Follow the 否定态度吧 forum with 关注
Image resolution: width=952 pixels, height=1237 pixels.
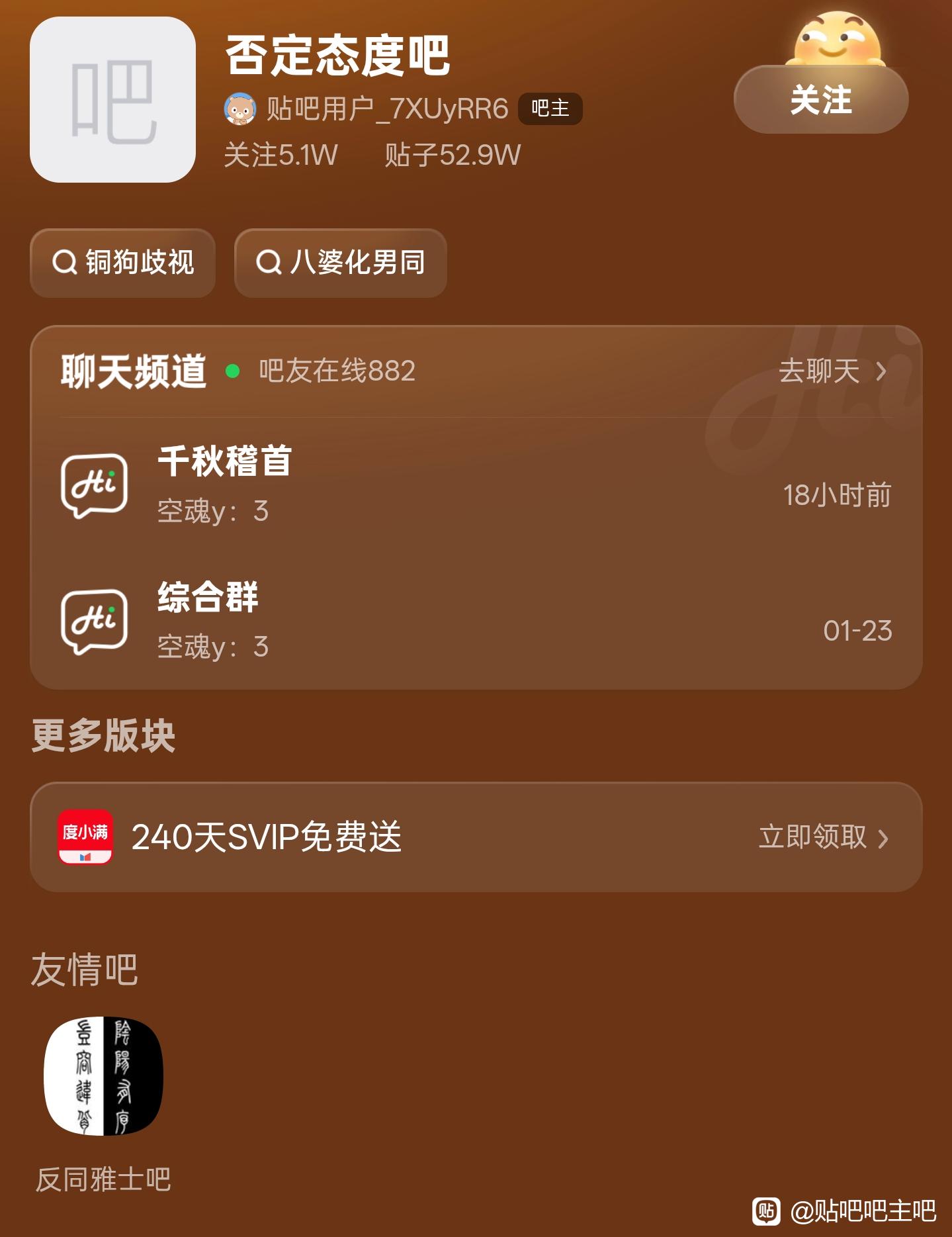tap(820, 100)
